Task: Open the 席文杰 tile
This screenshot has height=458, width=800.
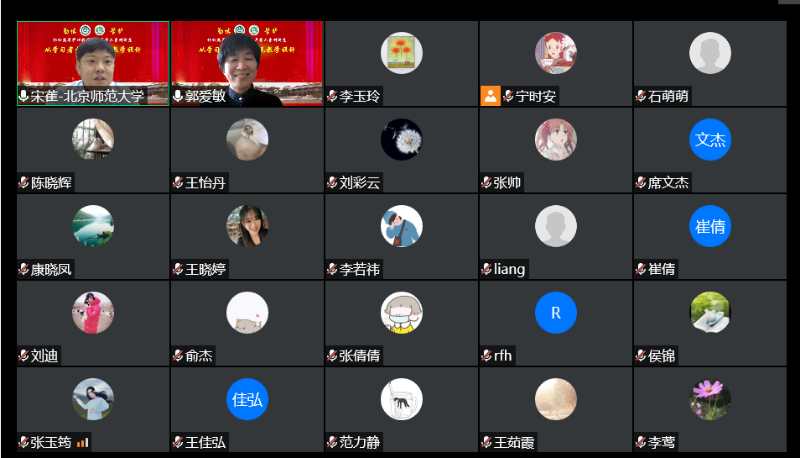Action: pyautogui.click(x=710, y=149)
